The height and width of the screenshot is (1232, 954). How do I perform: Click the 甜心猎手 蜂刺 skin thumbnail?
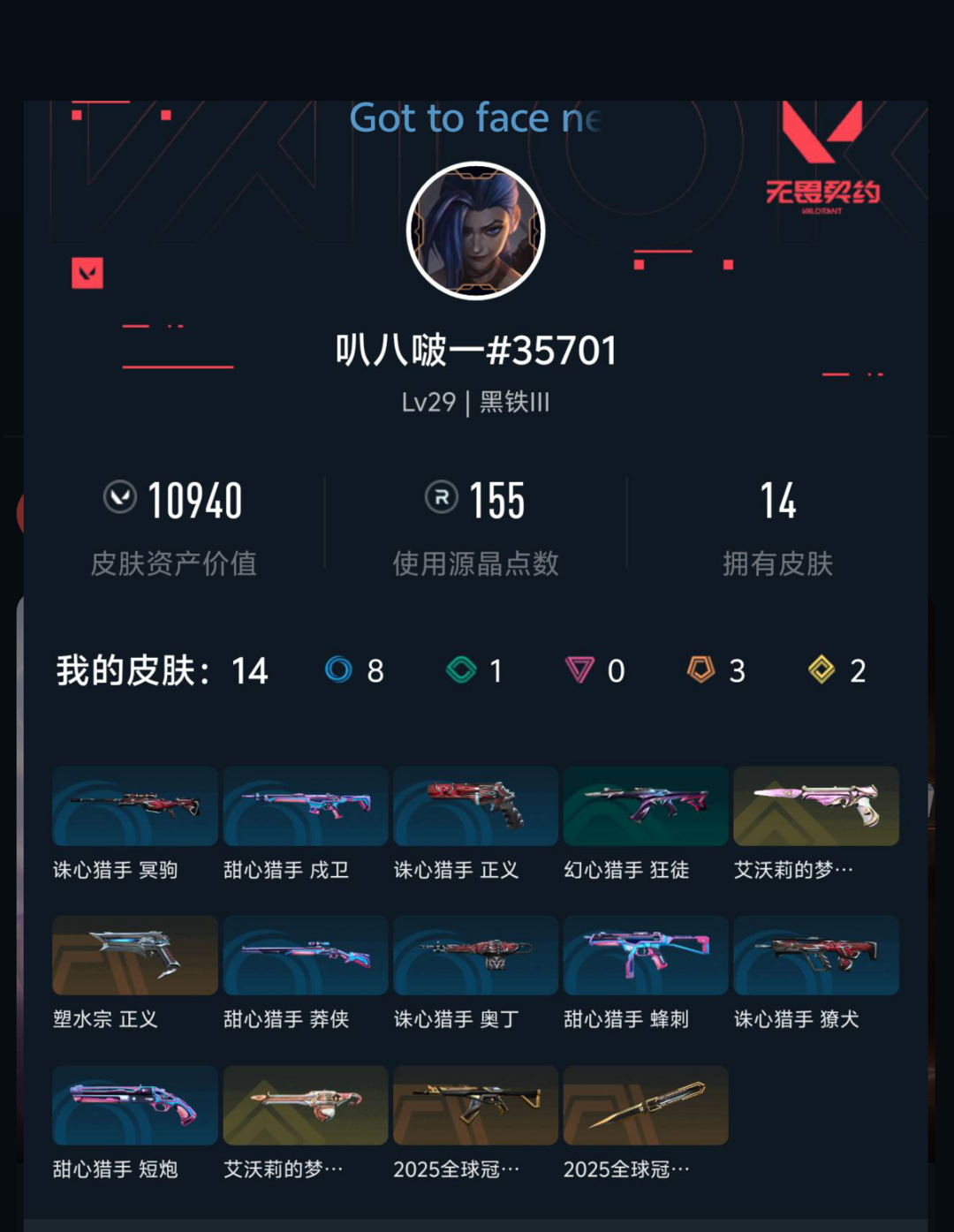point(646,955)
